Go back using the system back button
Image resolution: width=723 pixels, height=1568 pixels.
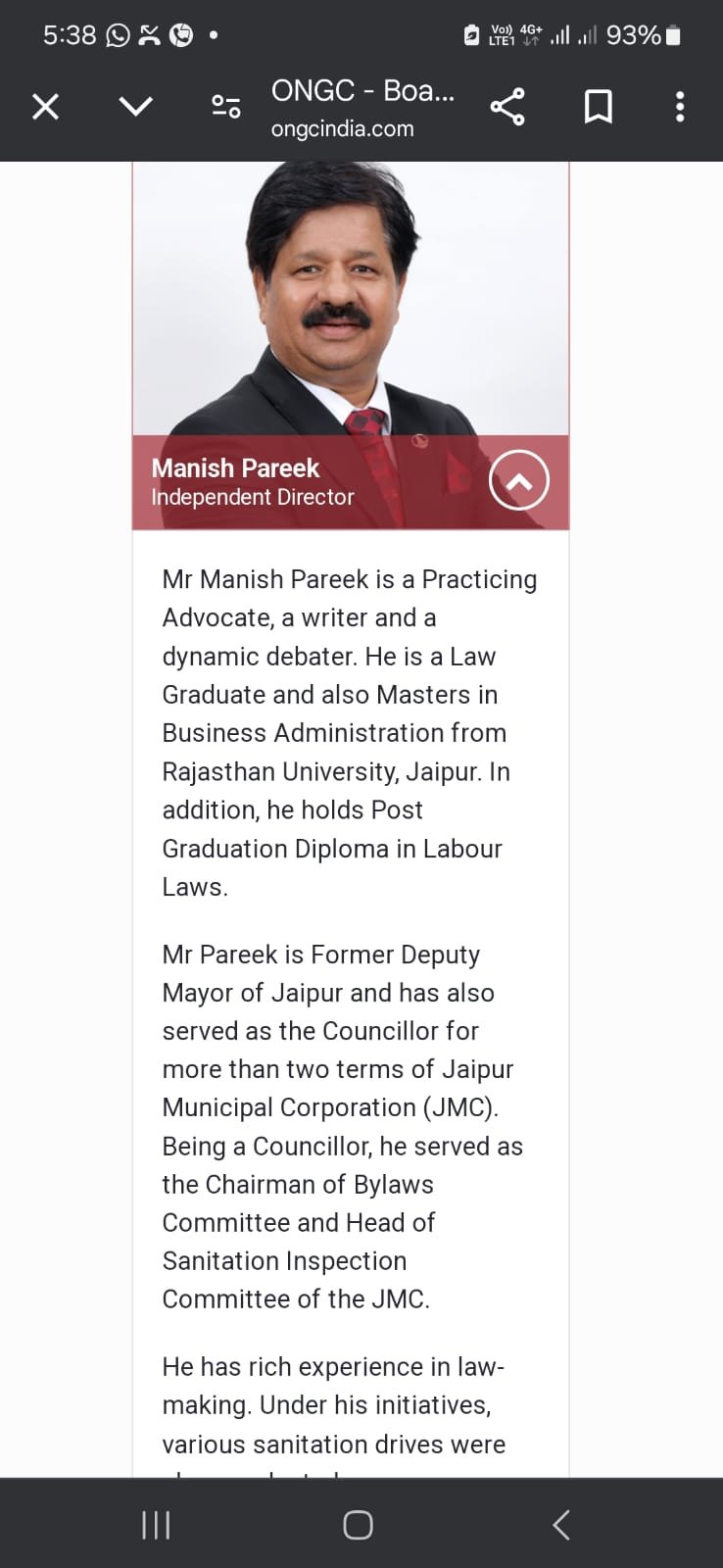(561, 1524)
